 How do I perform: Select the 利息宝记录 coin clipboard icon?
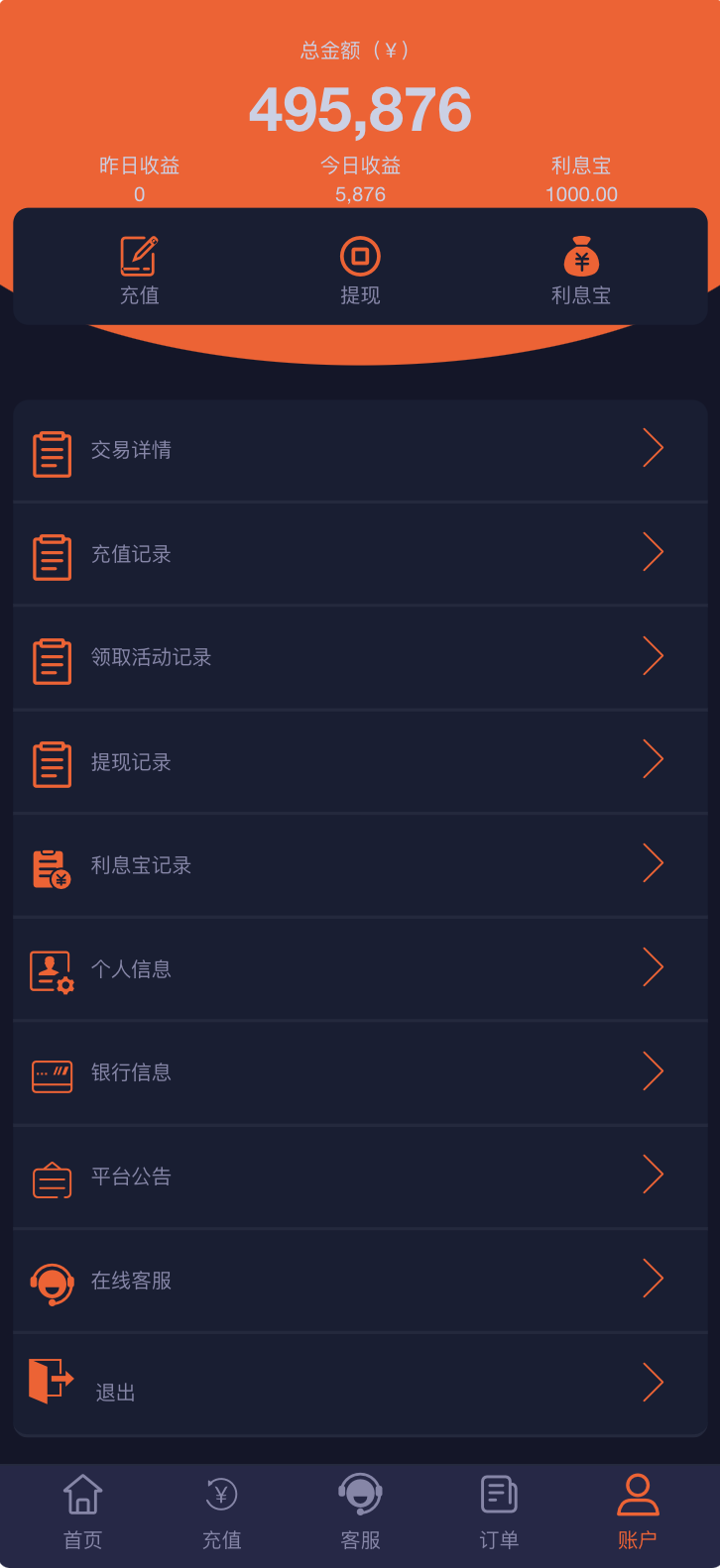[x=53, y=864]
